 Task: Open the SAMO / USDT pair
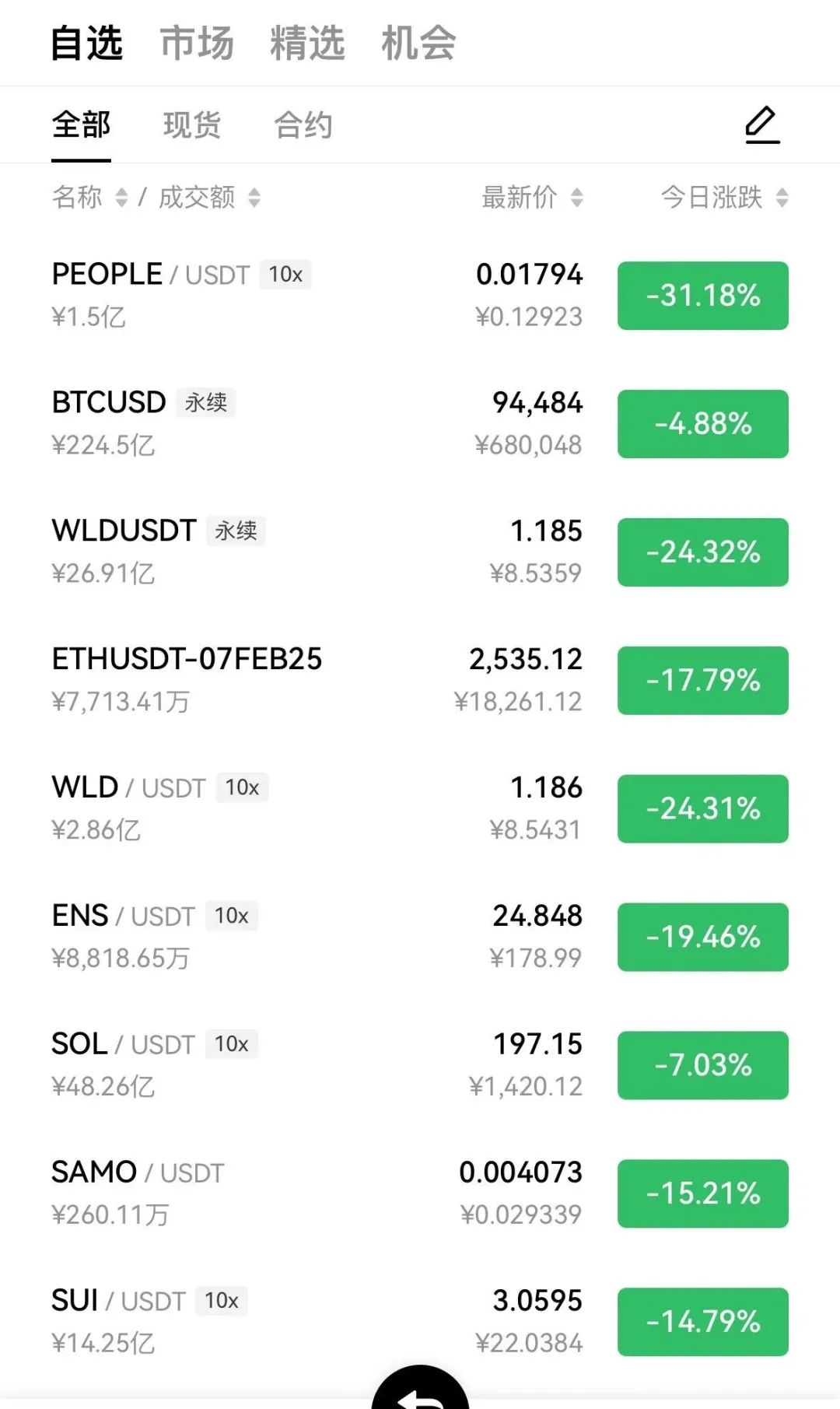420,1193
